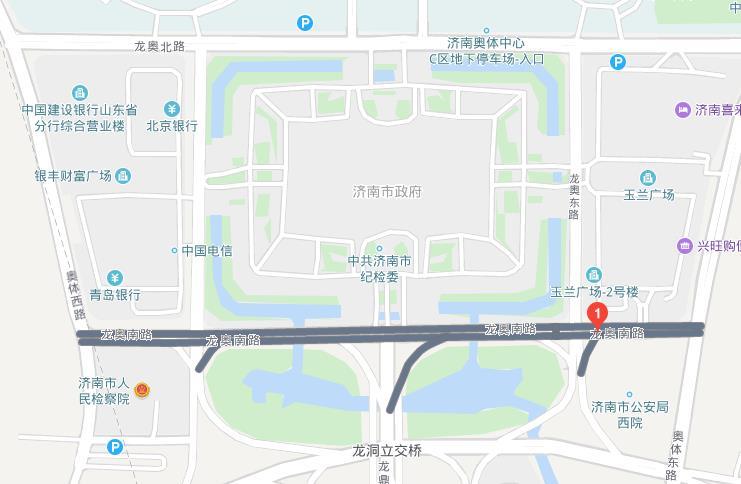The height and width of the screenshot is (484, 741).
Task: Open the 兴旺购 shopping marker
Action: point(685,246)
